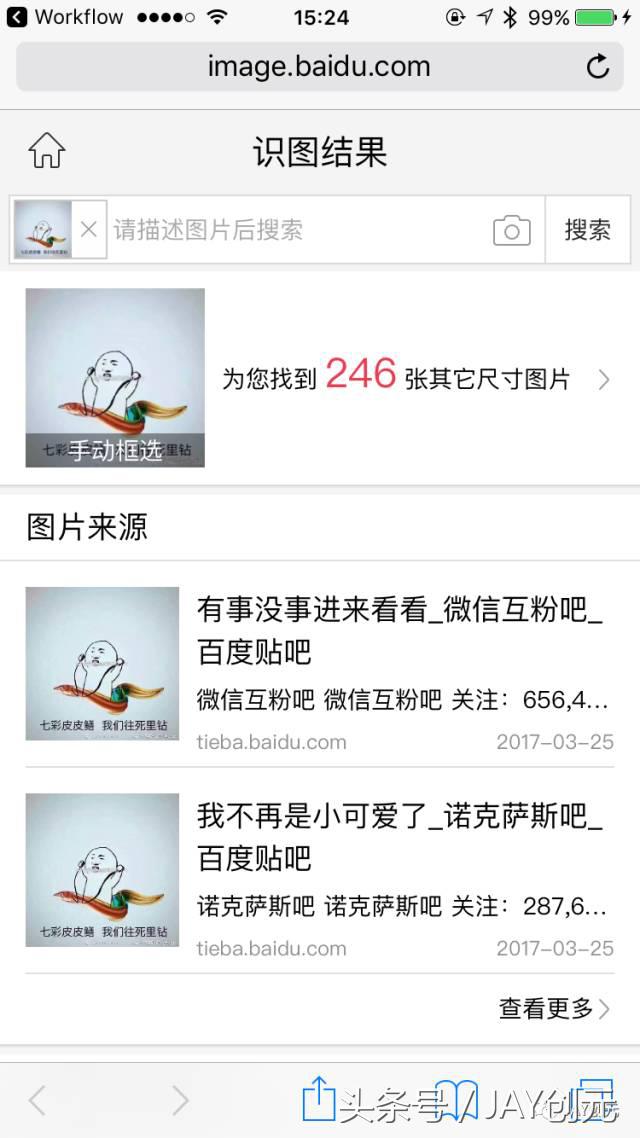Remove the uploaded image from the search box
Image resolution: width=640 pixels, height=1138 pixels.
coord(88,229)
